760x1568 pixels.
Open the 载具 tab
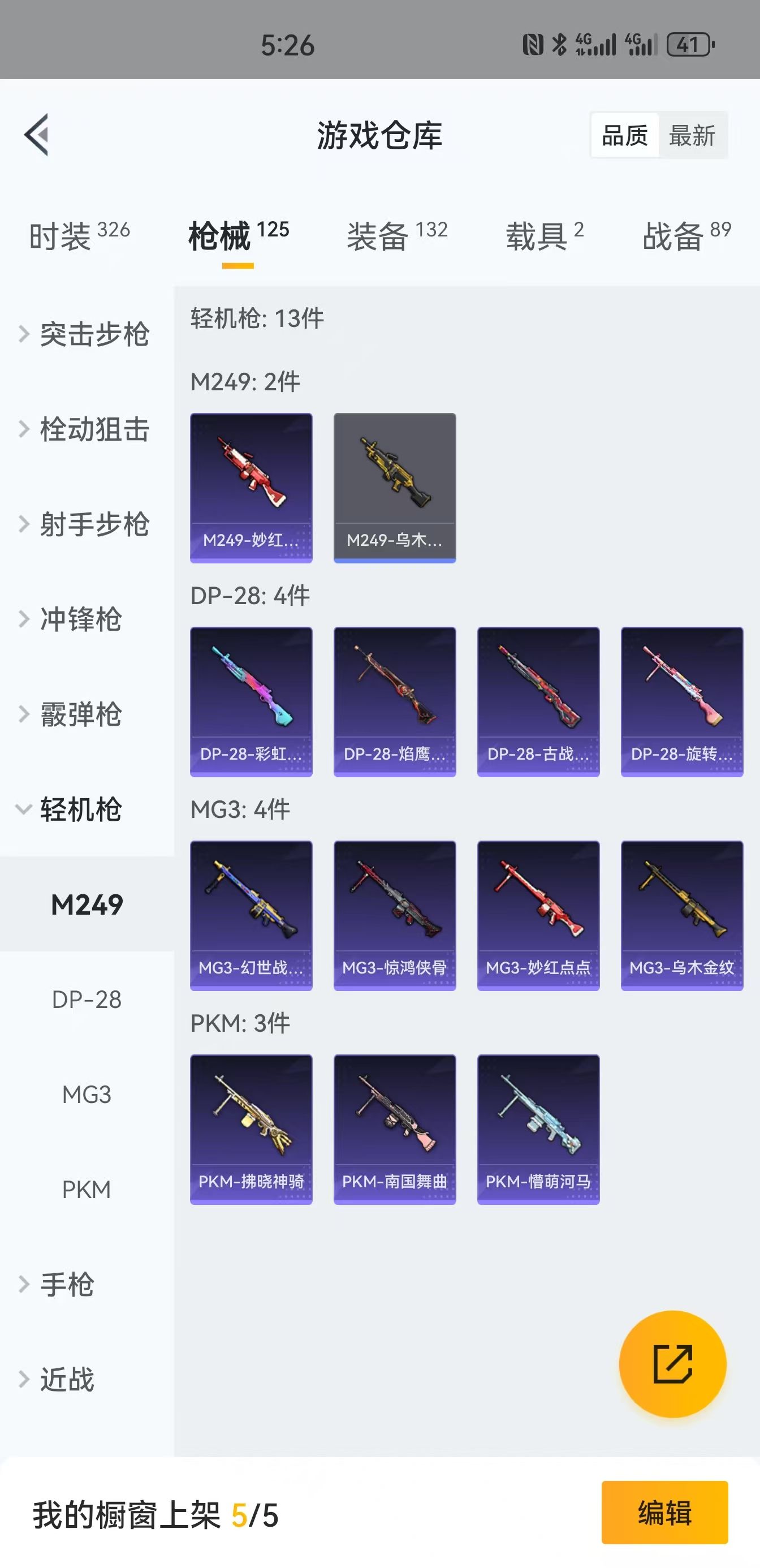click(544, 235)
